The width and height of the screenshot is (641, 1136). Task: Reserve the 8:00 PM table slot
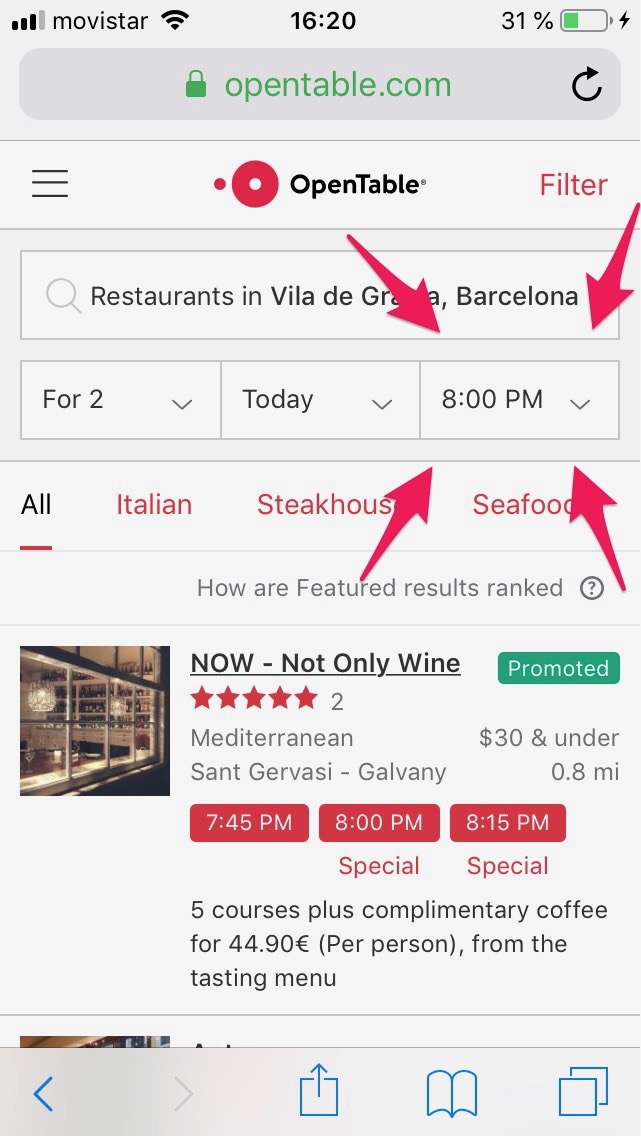(x=379, y=823)
